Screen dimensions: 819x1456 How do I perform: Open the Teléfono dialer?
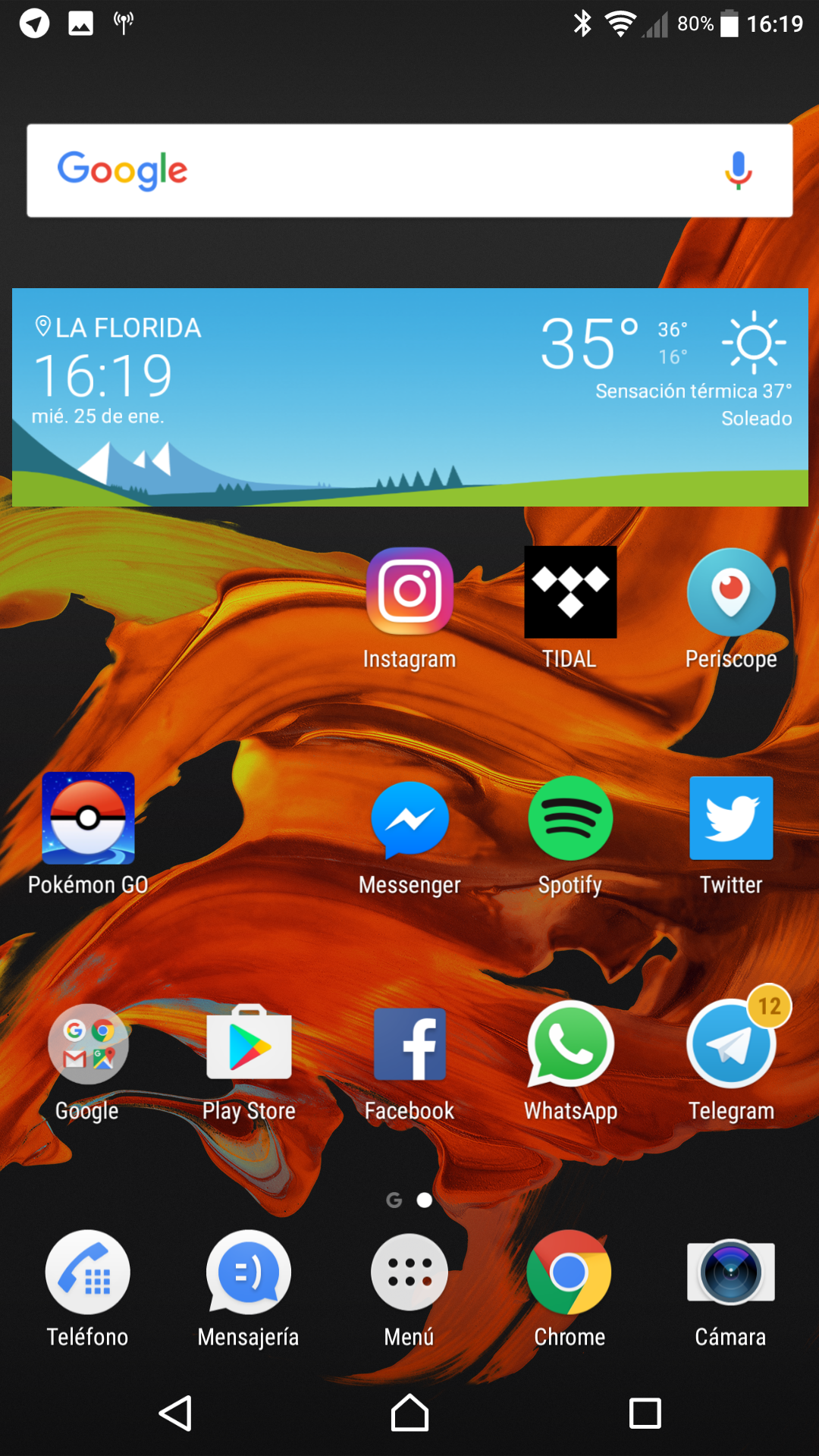pos(88,1272)
